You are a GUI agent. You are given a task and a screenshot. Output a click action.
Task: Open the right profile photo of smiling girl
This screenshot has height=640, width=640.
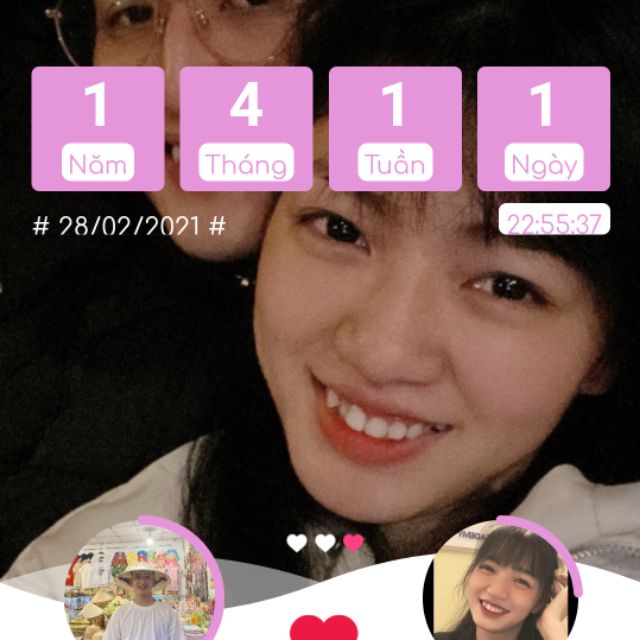pyautogui.click(x=502, y=586)
